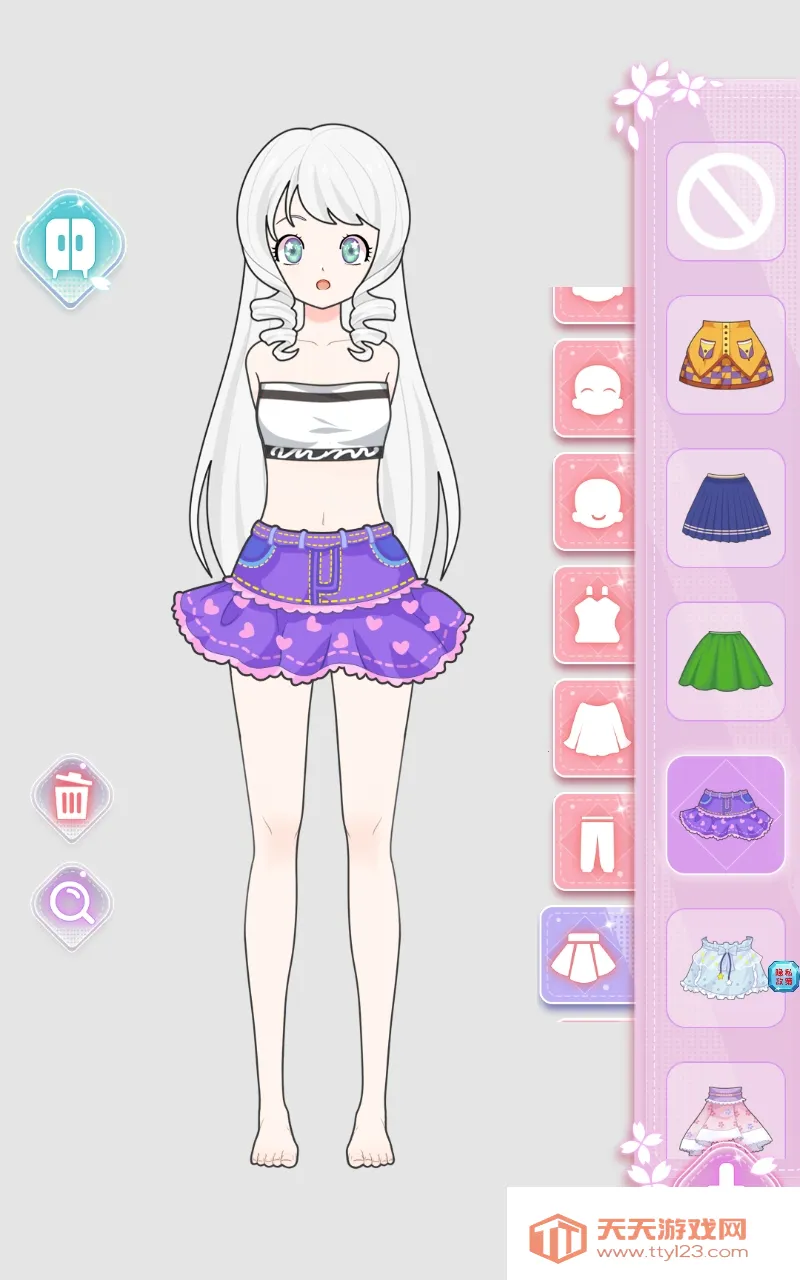The height and width of the screenshot is (1280, 800).
Task: Tap the magnifier zoom icon
Action: [71, 904]
